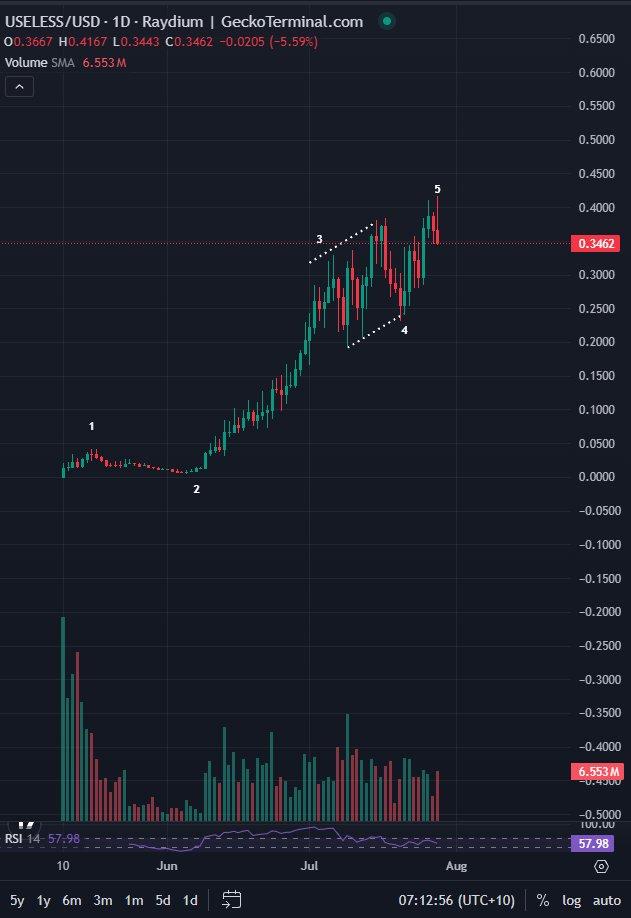Choose the 1d time range
The width and height of the screenshot is (631, 918).
pos(190,899)
